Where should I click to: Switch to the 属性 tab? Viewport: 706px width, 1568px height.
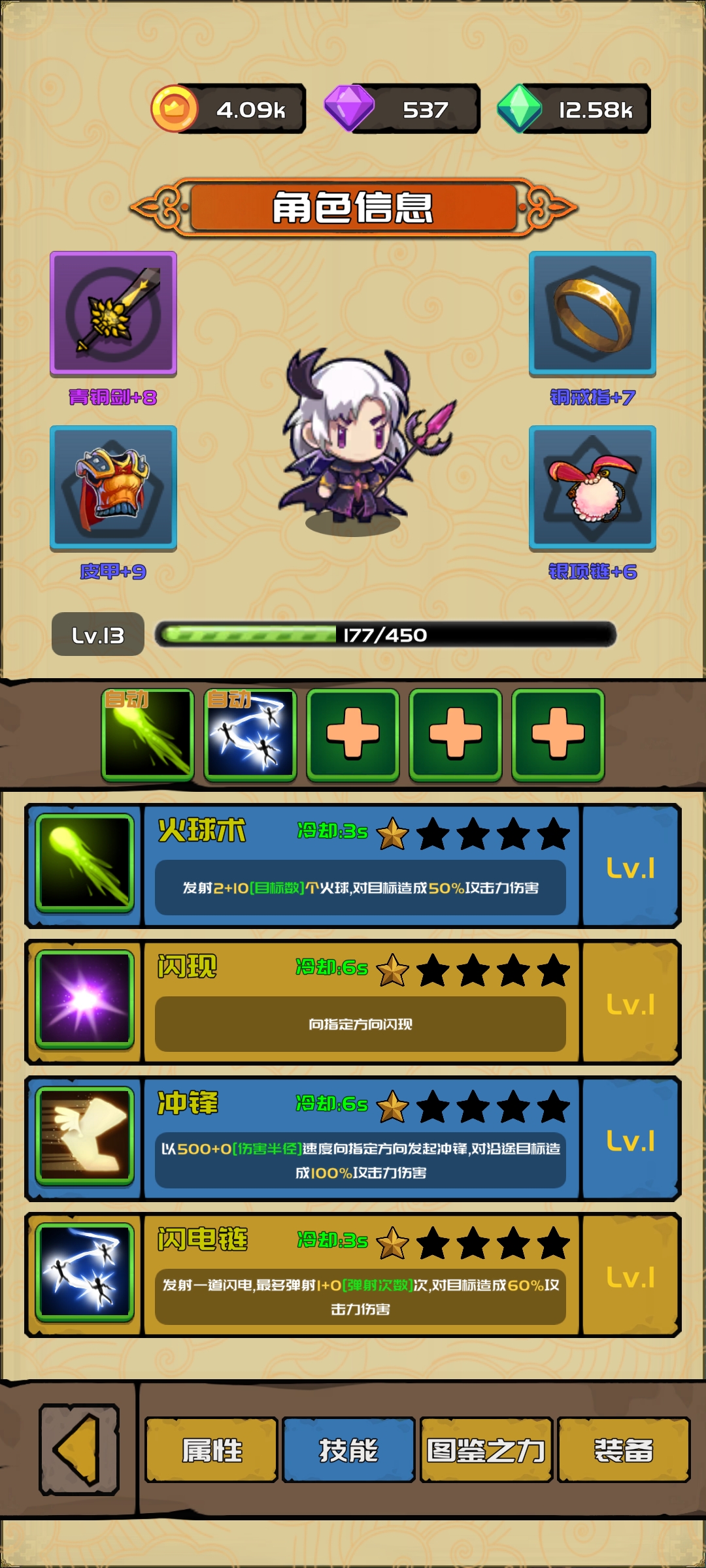[x=211, y=1450]
